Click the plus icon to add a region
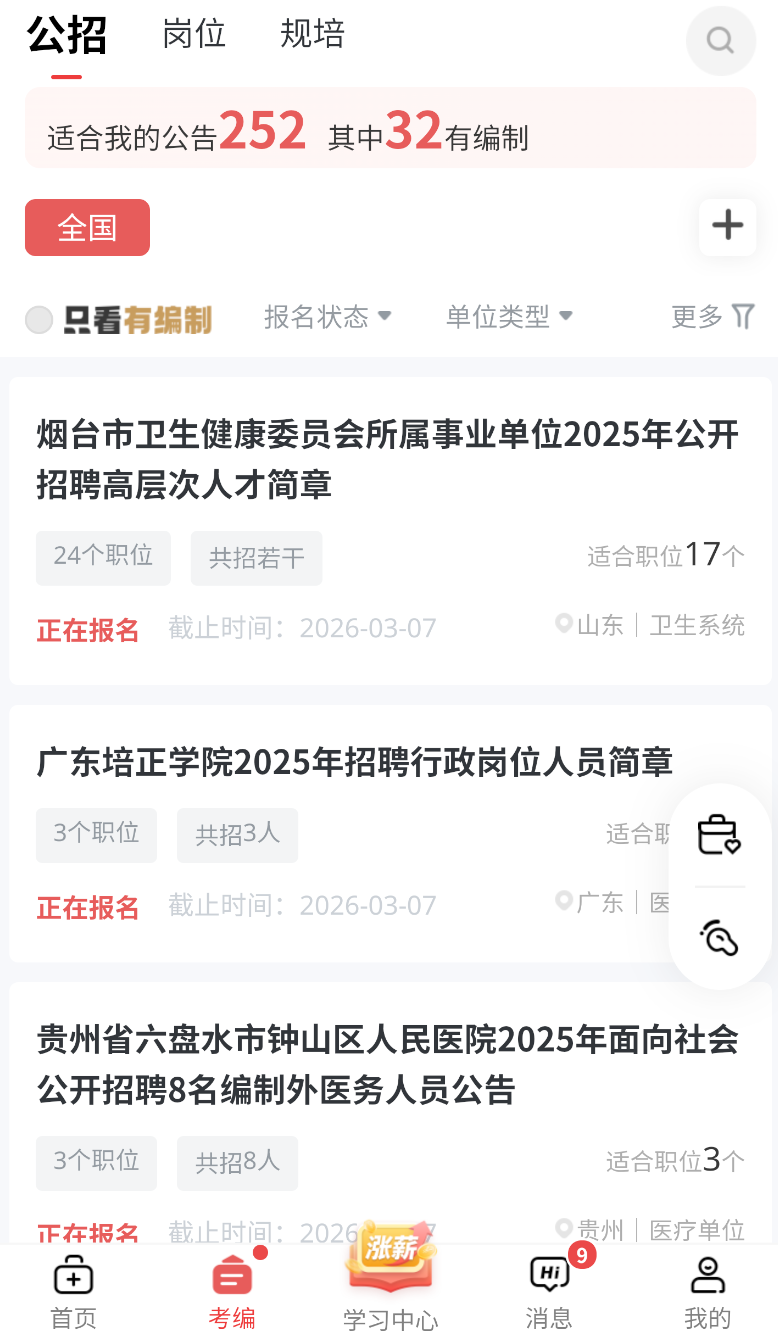778x1337 pixels. coord(727,227)
